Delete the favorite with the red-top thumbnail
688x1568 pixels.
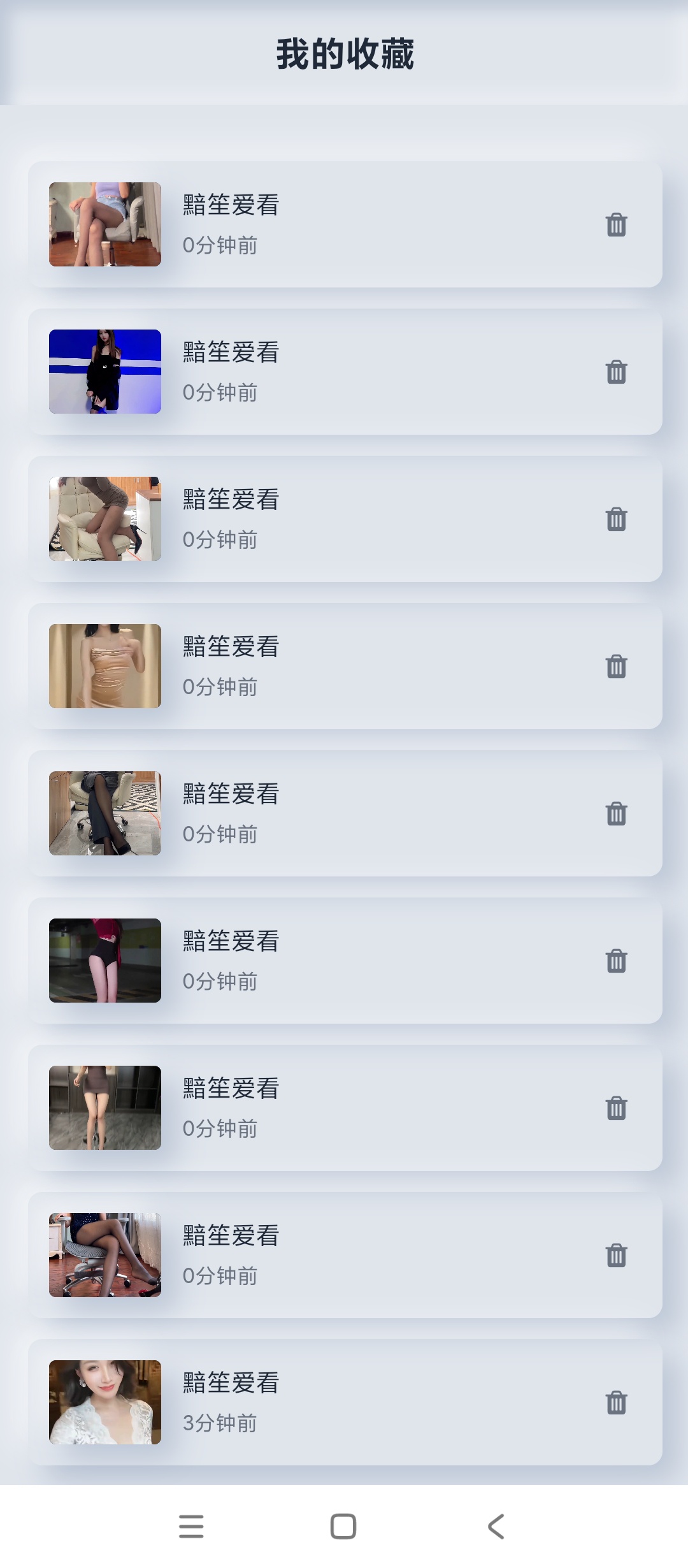coord(616,961)
